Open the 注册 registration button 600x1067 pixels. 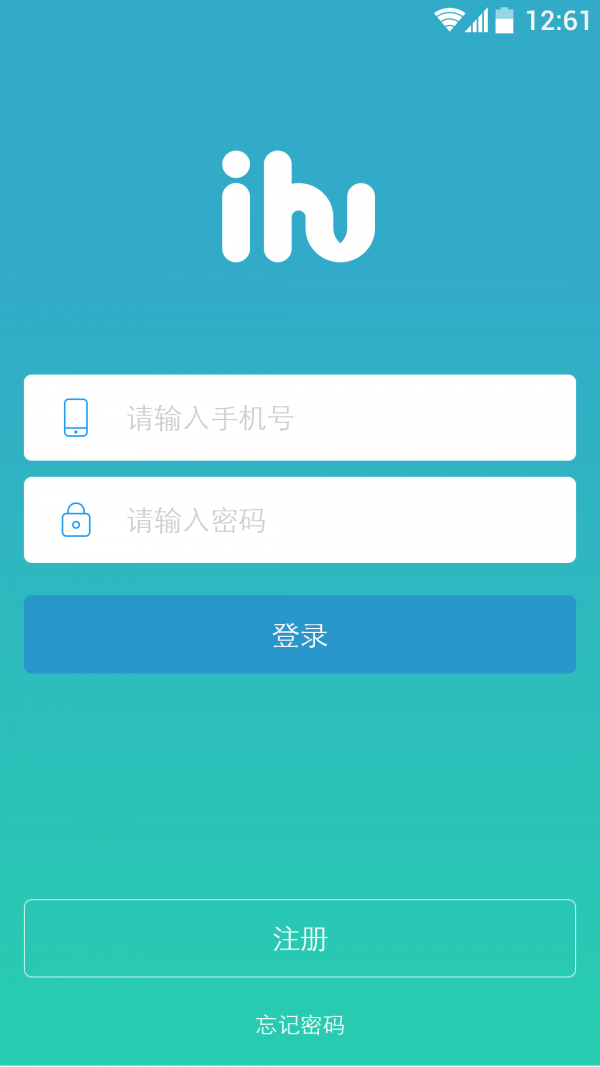click(x=300, y=938)
